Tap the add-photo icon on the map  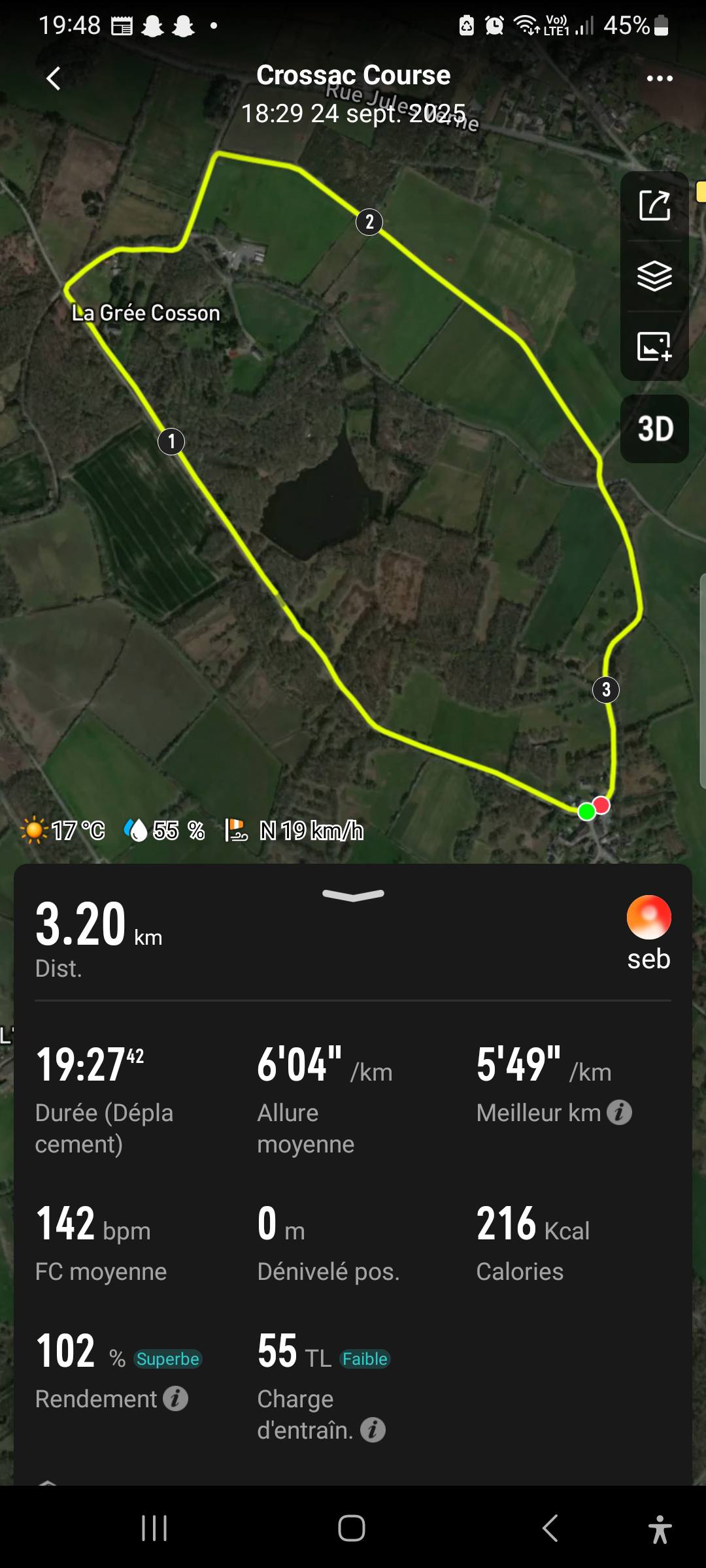point(654,346)
